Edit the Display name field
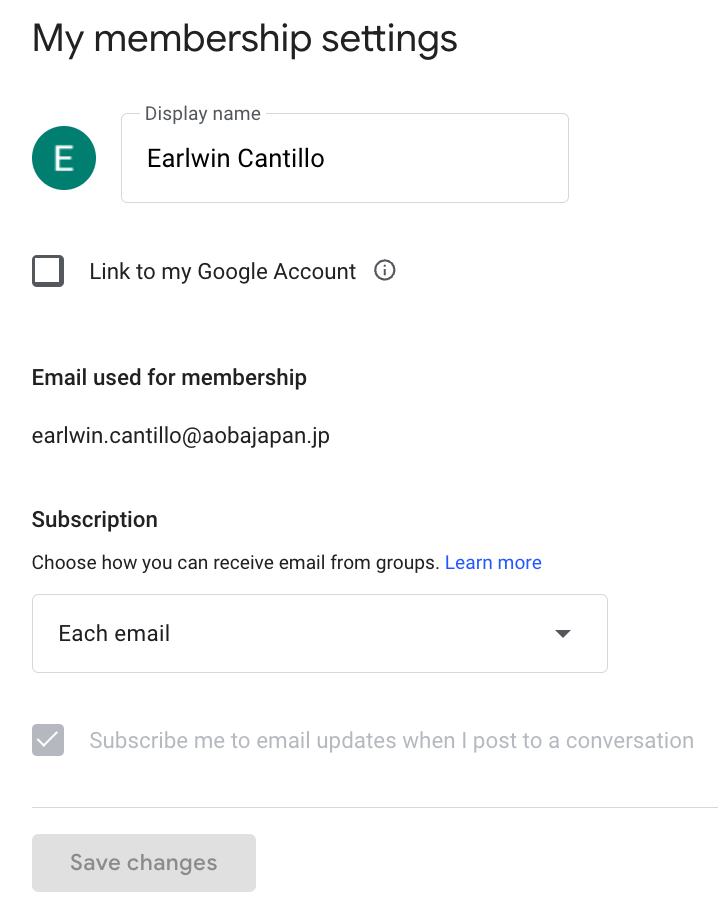 tap(344, 159)
